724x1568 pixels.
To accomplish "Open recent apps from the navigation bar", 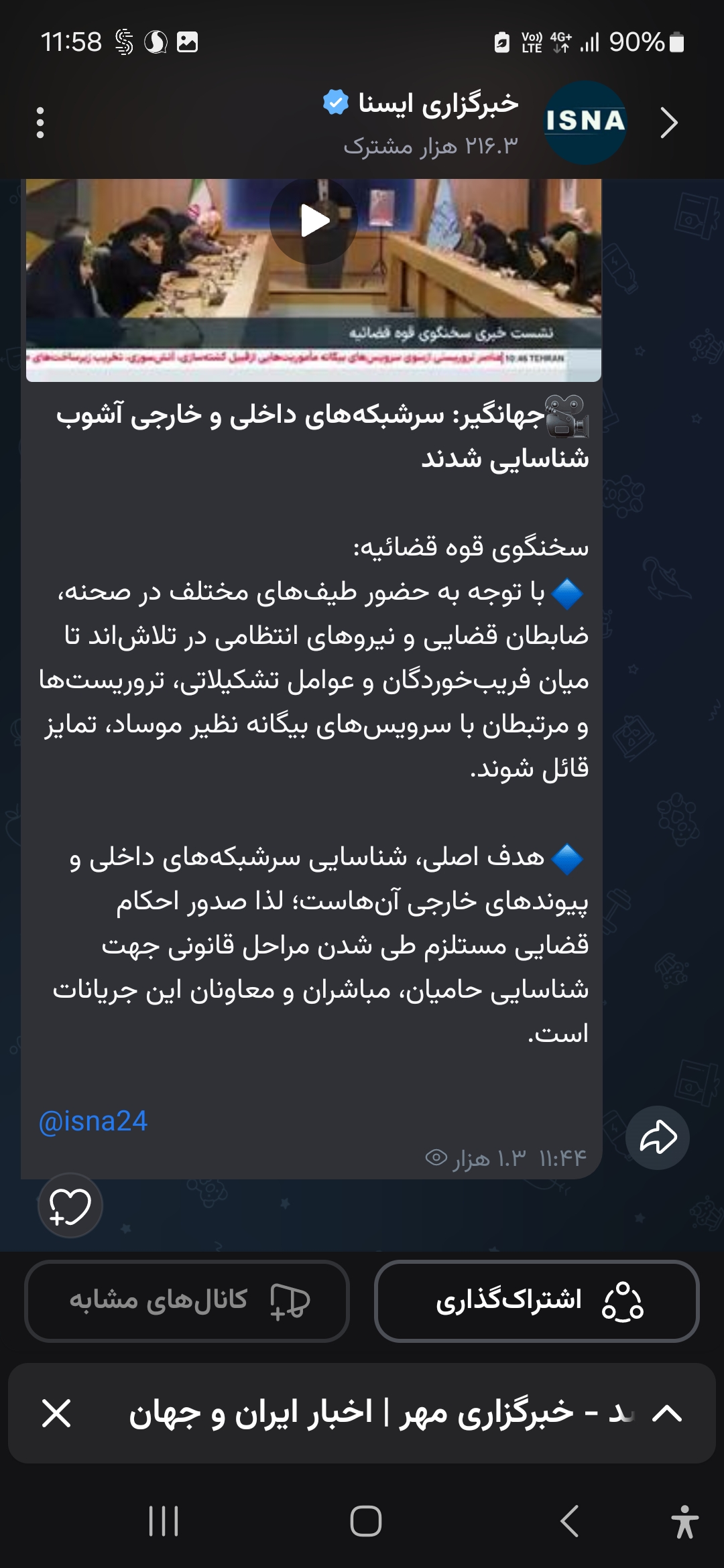I will 164,1521.
